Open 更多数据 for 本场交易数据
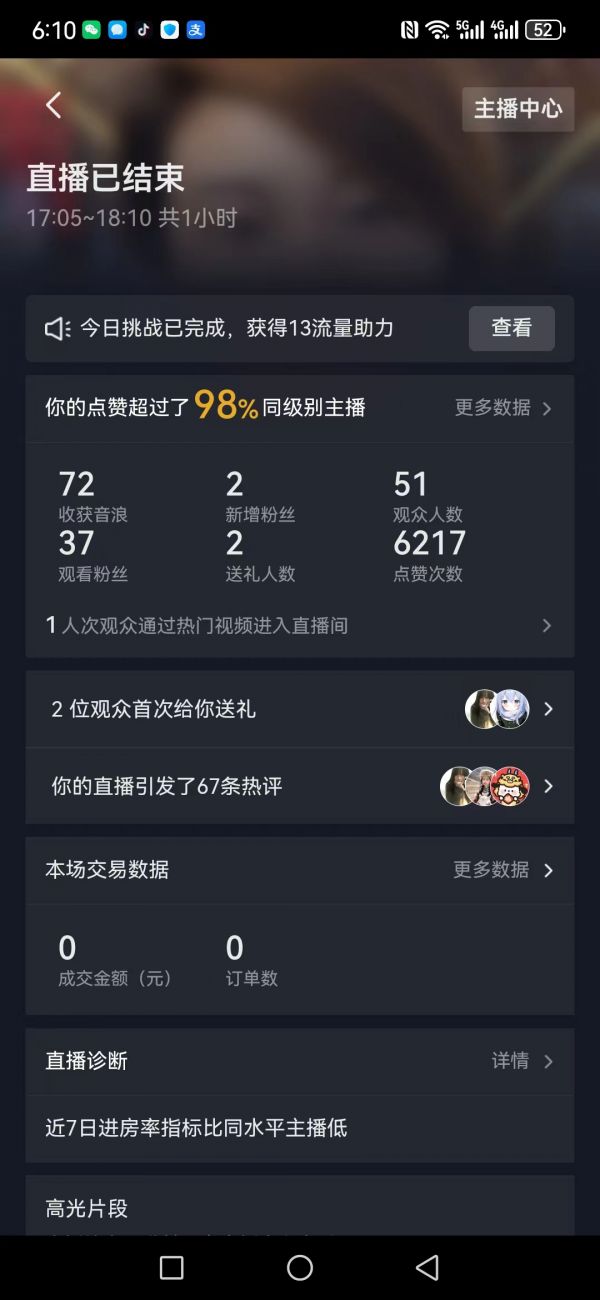Image resolution: width=600 pixels, height=1300 pixels. coord(502,870)
